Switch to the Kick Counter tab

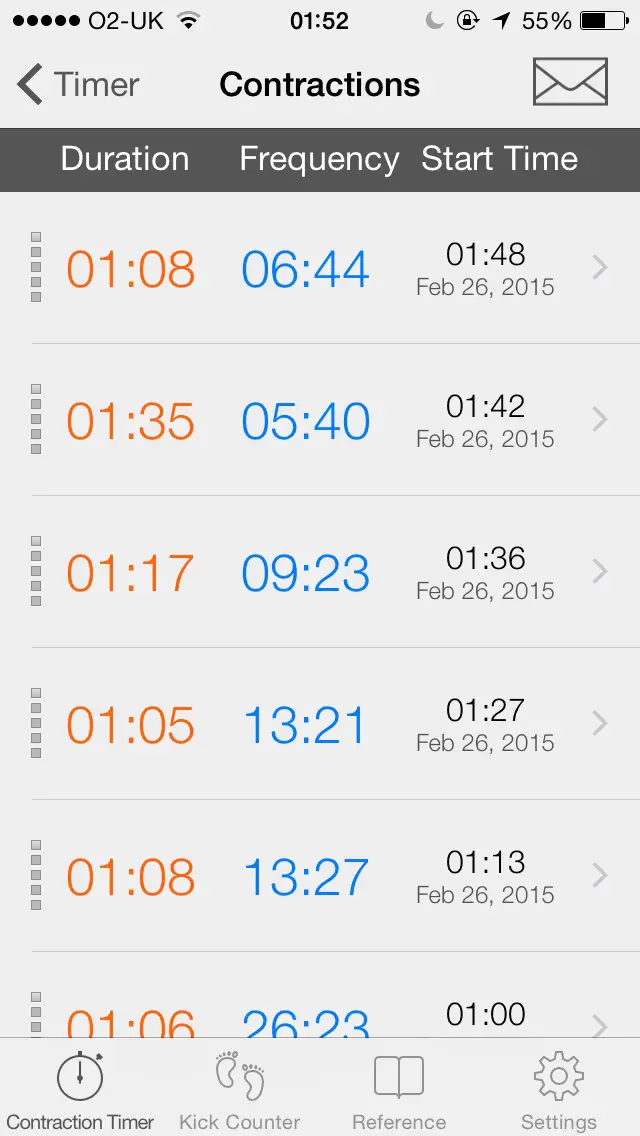(x=240, y=1088)
